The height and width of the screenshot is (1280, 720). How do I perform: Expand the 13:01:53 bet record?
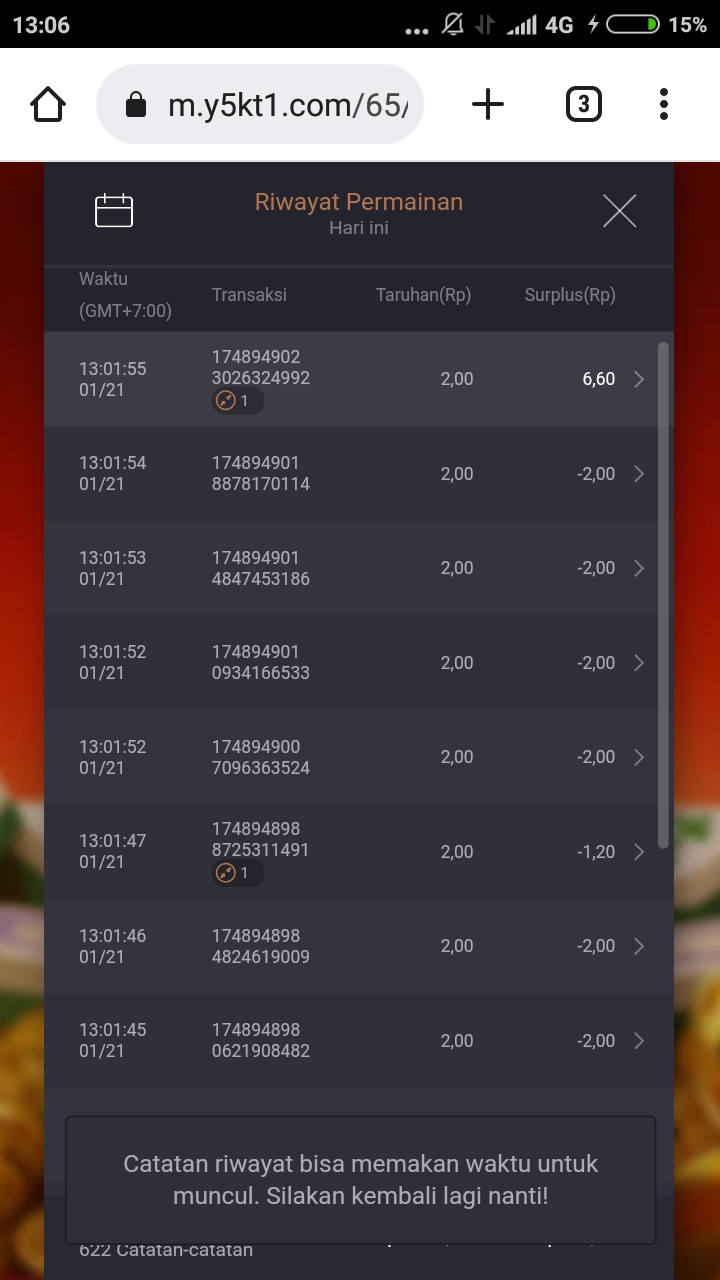[x=638, y=568]
